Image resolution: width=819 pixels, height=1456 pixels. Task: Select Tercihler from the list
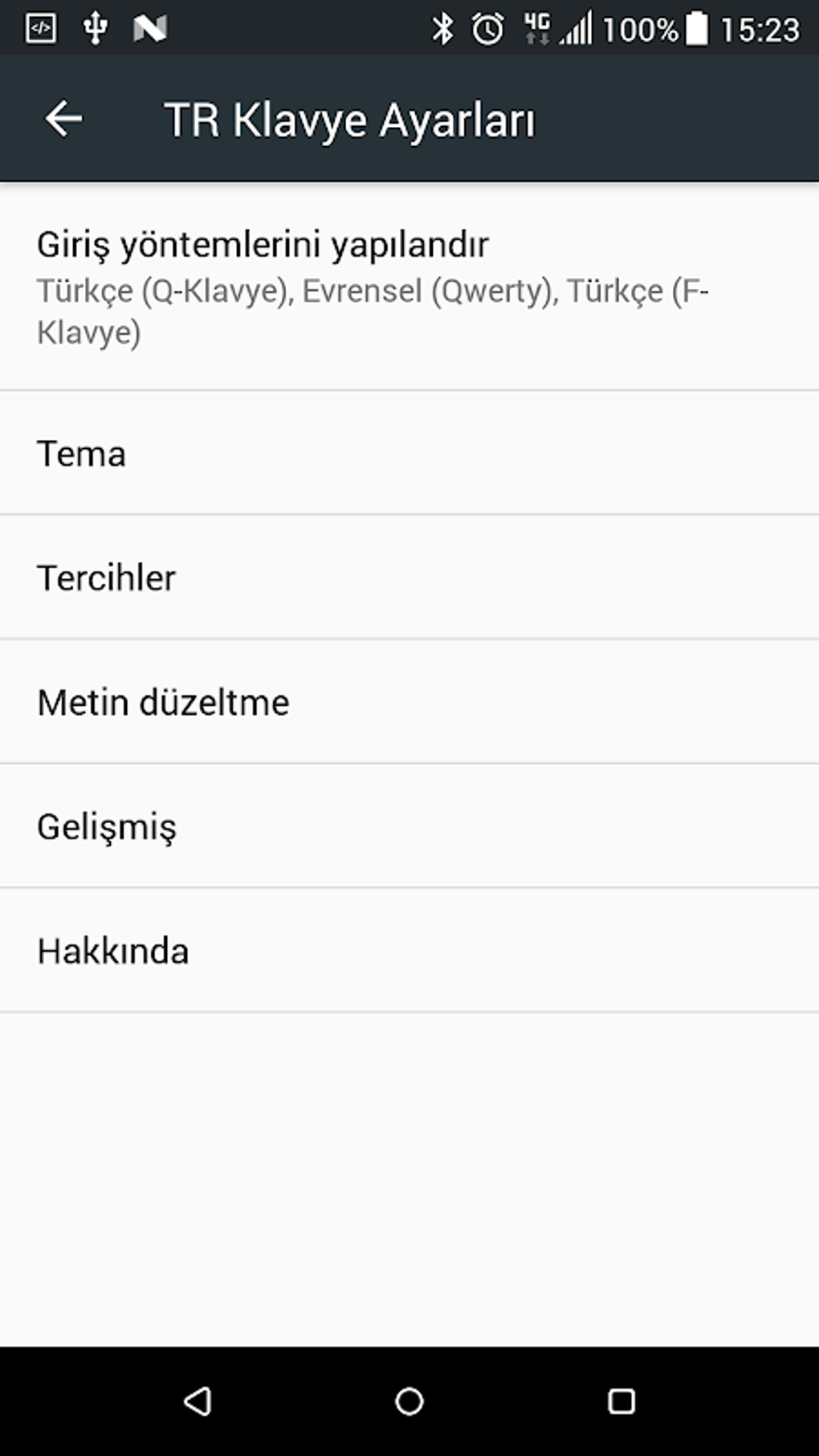click(106, 577)
